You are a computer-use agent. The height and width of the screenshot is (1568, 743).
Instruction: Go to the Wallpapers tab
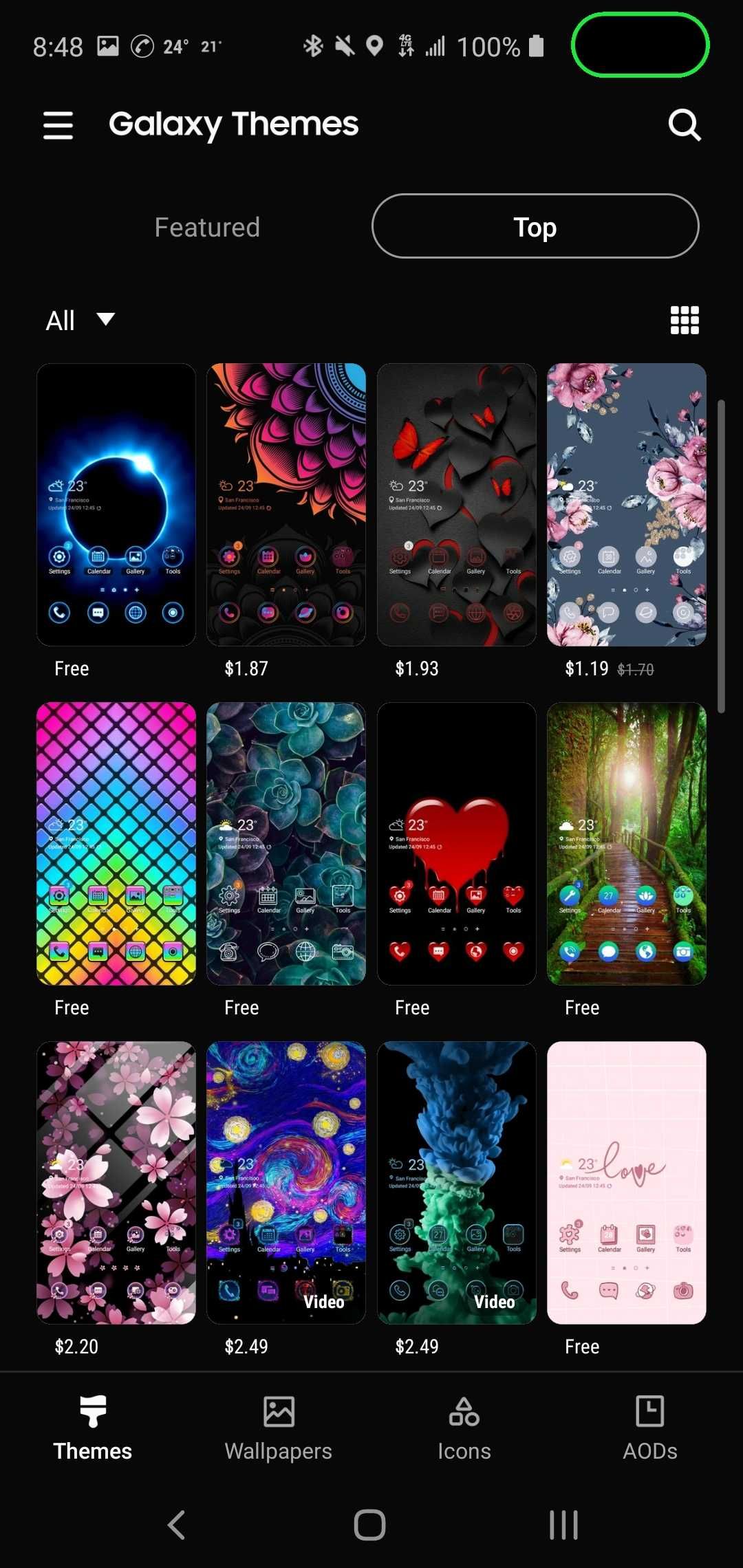[x=279, y=1426]
